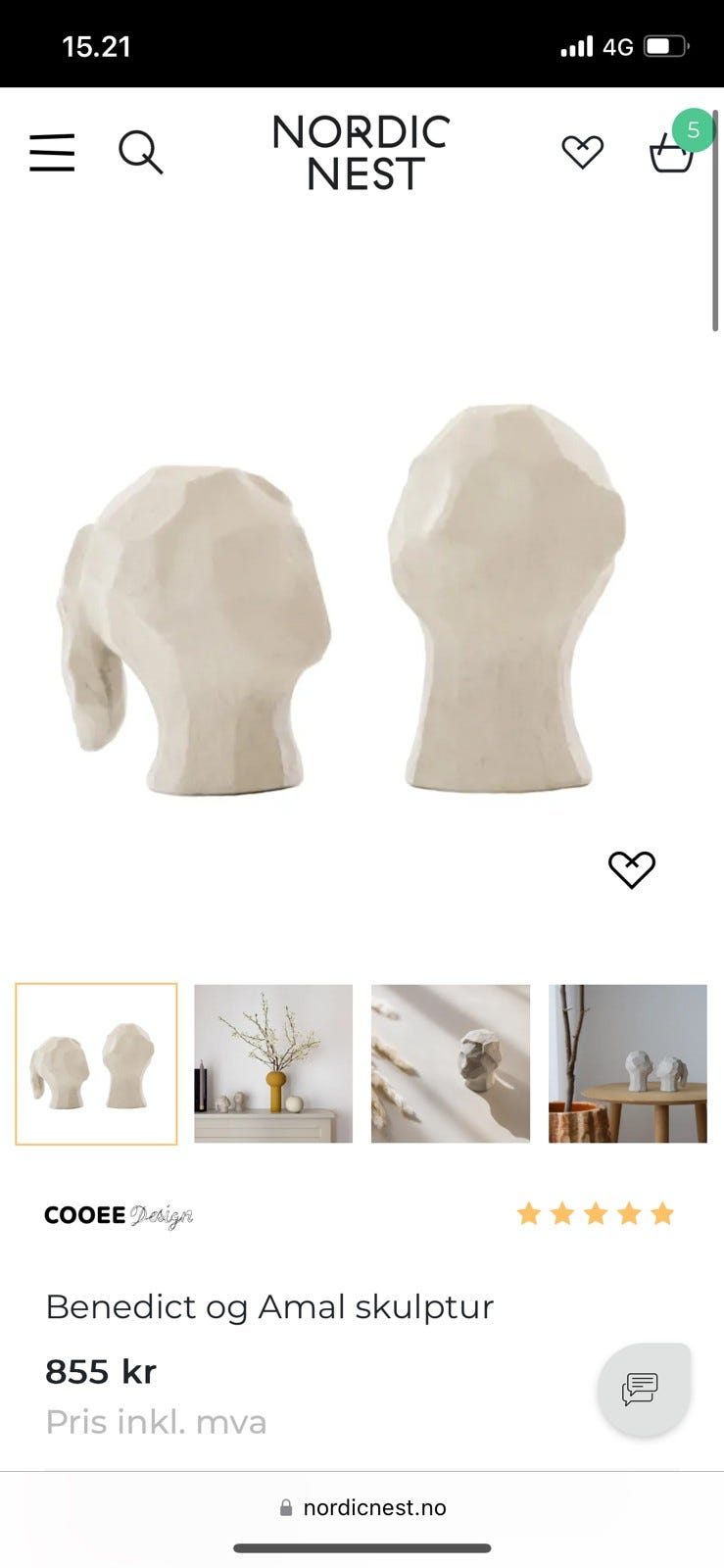Toggle the heart to favorite this sculpture

point(632,867)
